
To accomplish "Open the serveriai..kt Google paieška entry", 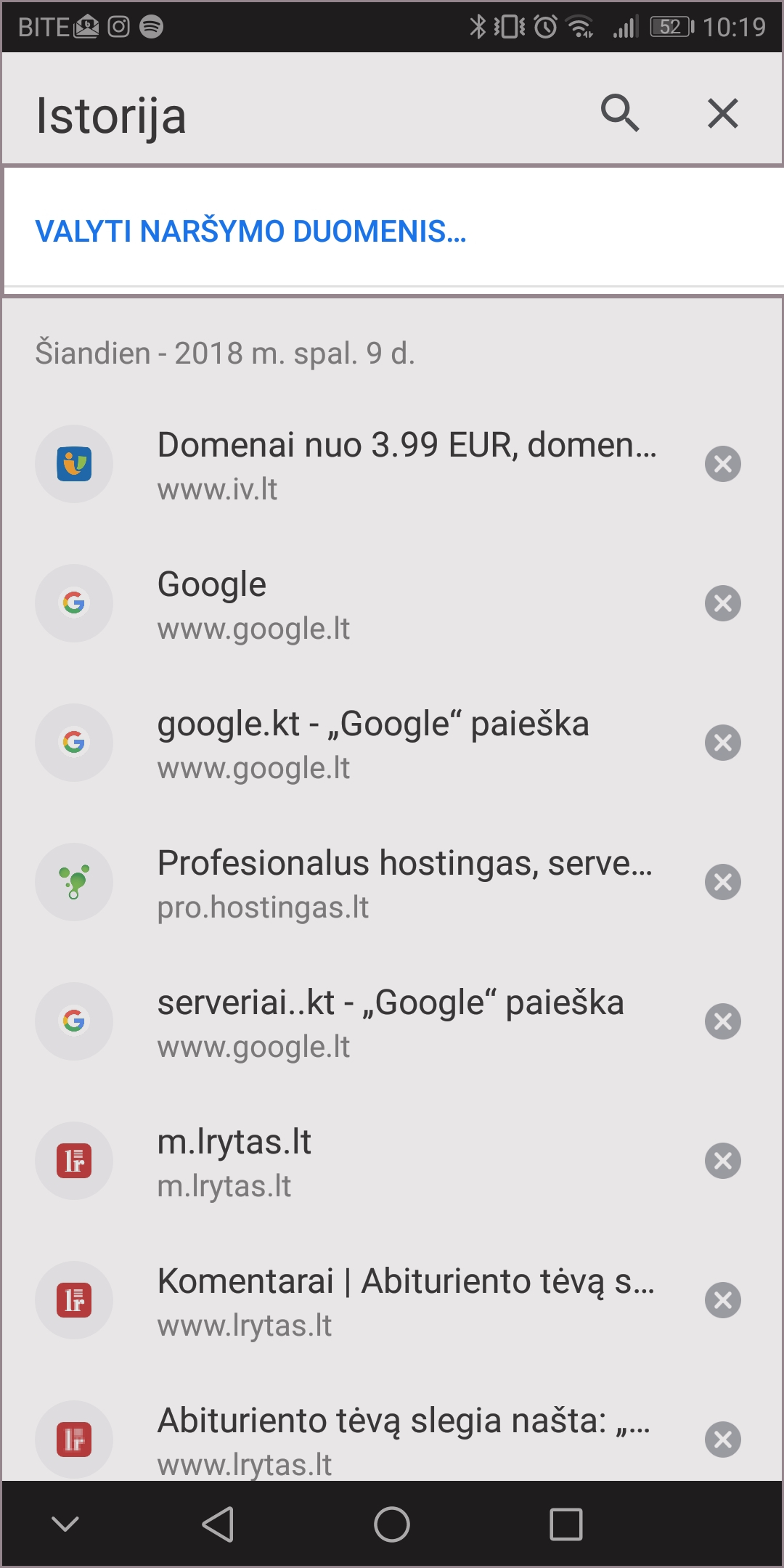I will 407,1022.
